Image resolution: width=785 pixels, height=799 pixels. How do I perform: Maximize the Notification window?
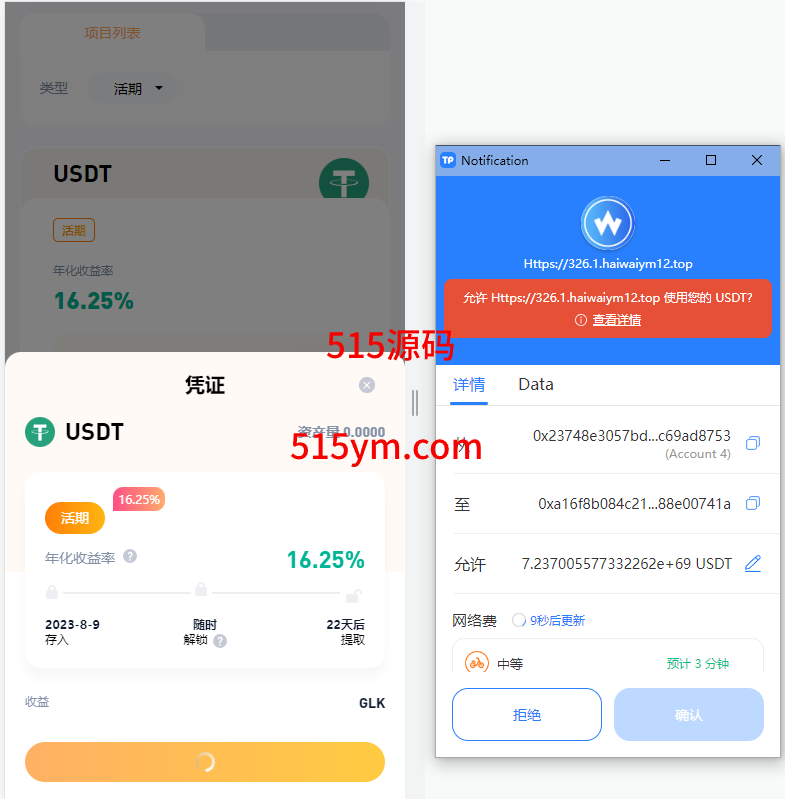point(711,160)
